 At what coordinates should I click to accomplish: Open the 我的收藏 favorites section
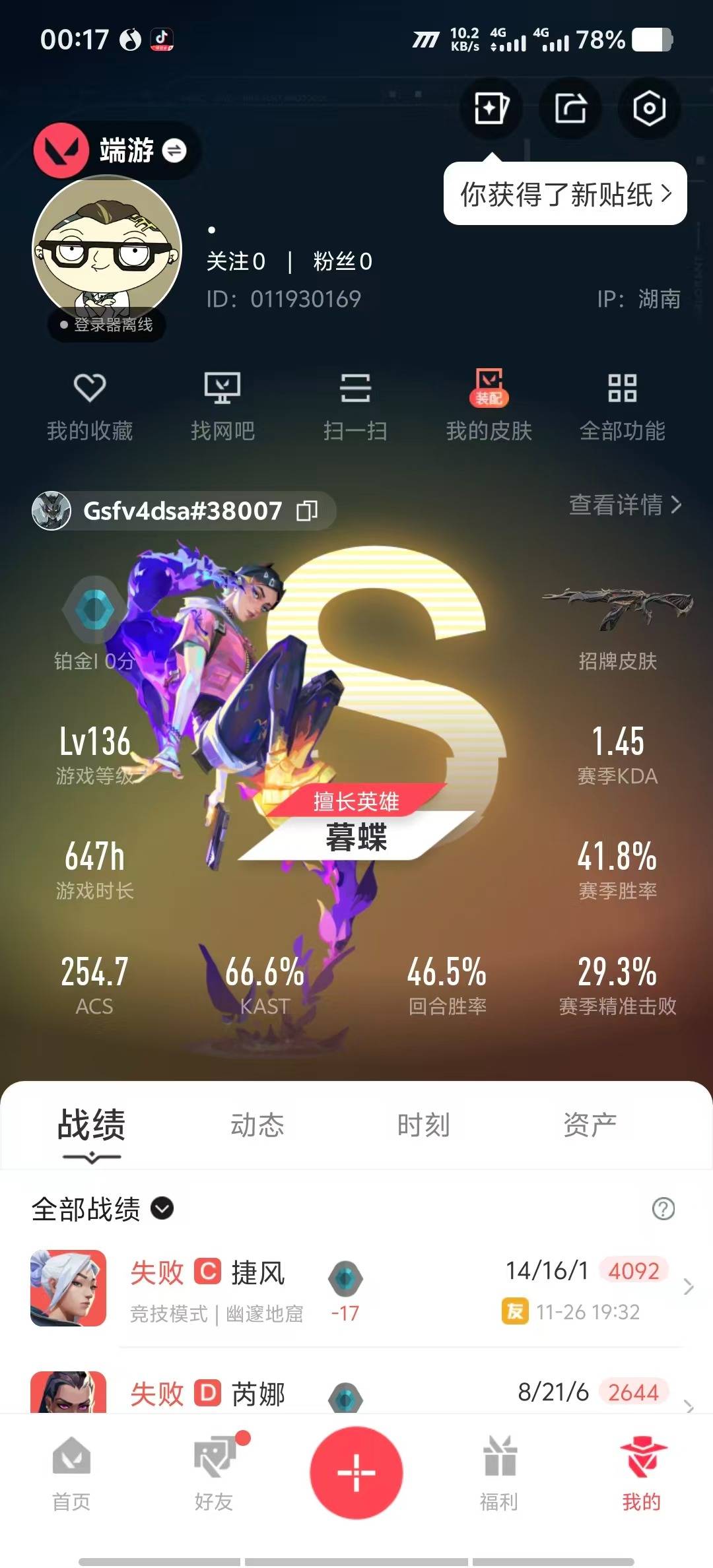point(91,405)
